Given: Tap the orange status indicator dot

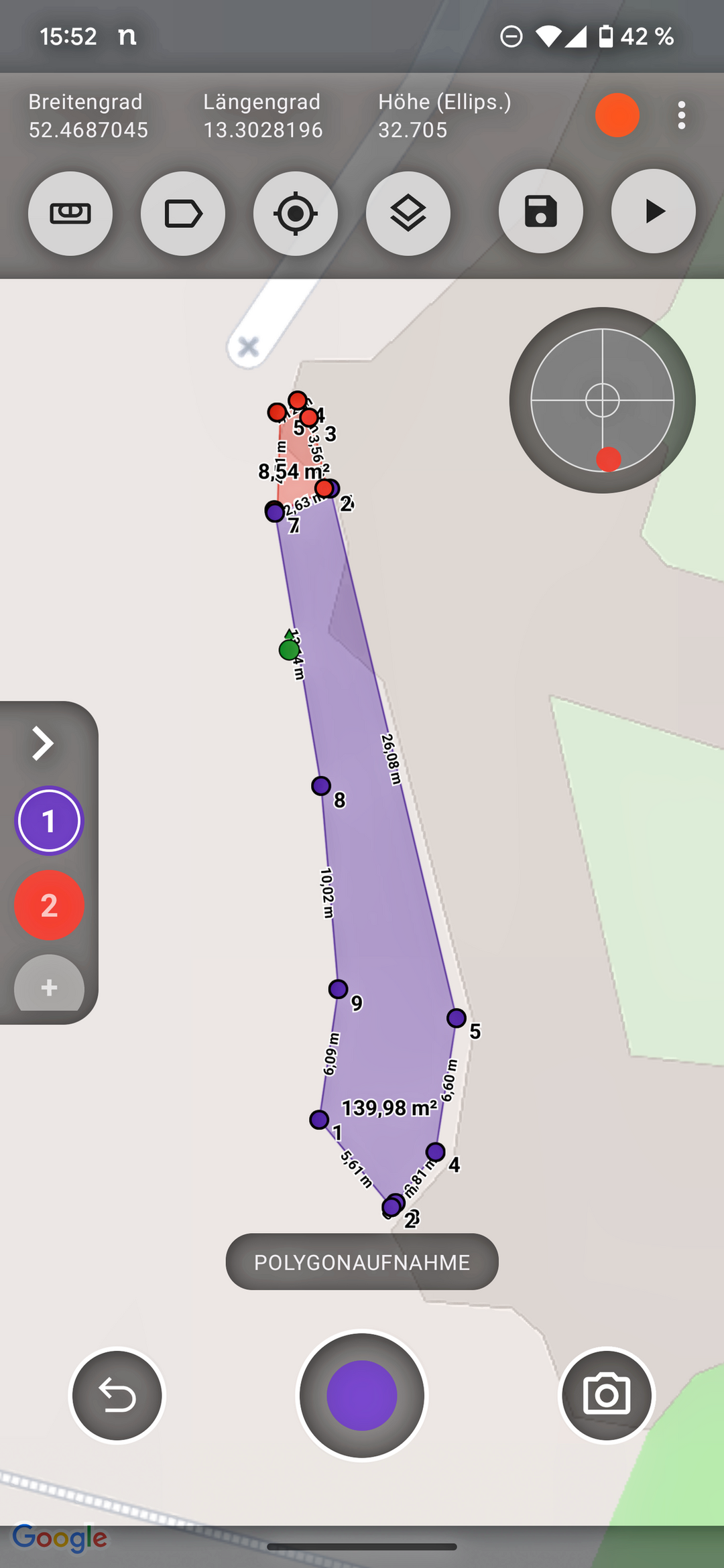Looking at the screenshot, I should pos(617,115).
